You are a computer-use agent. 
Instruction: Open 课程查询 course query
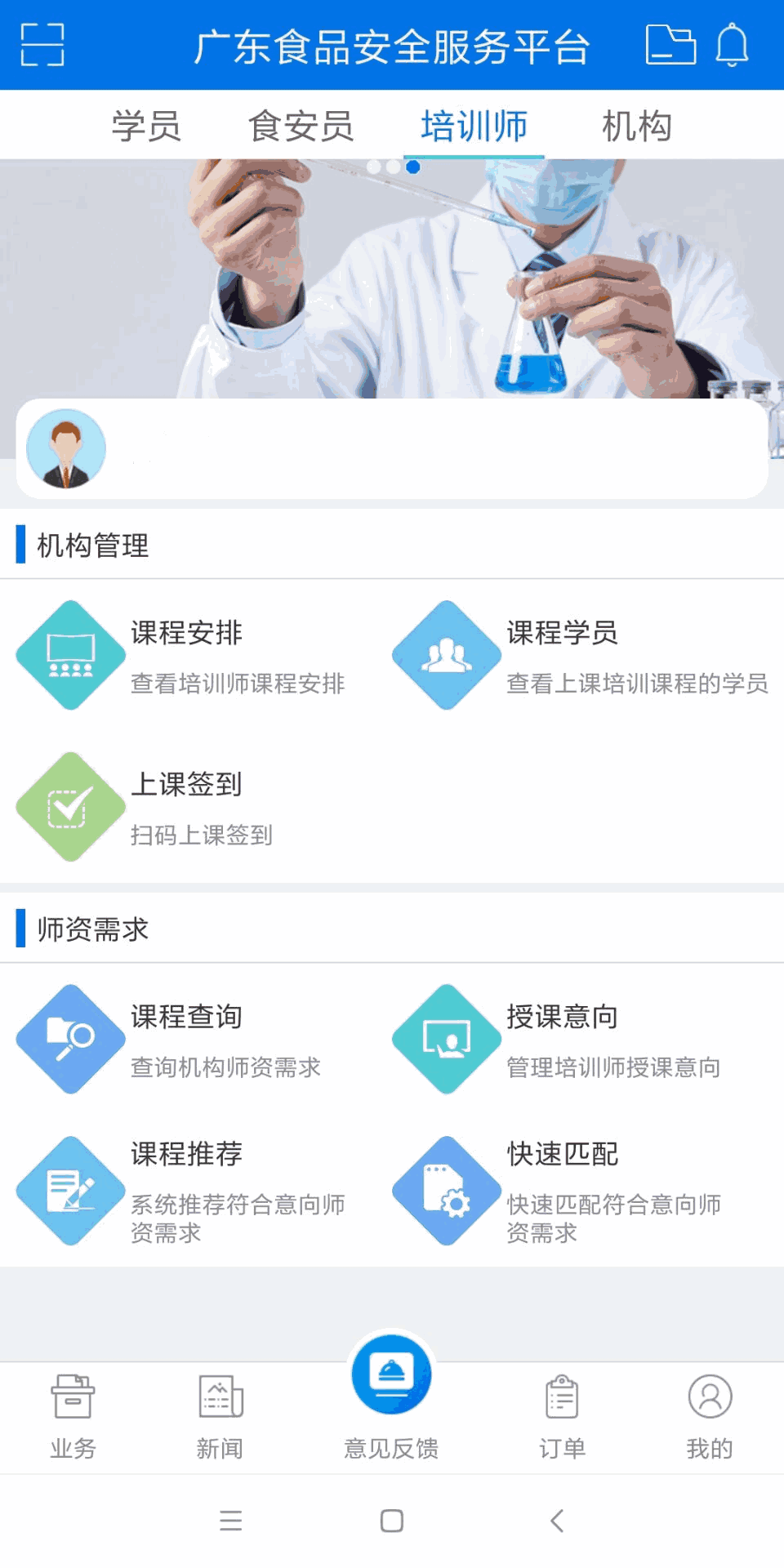coord(188,1039)
